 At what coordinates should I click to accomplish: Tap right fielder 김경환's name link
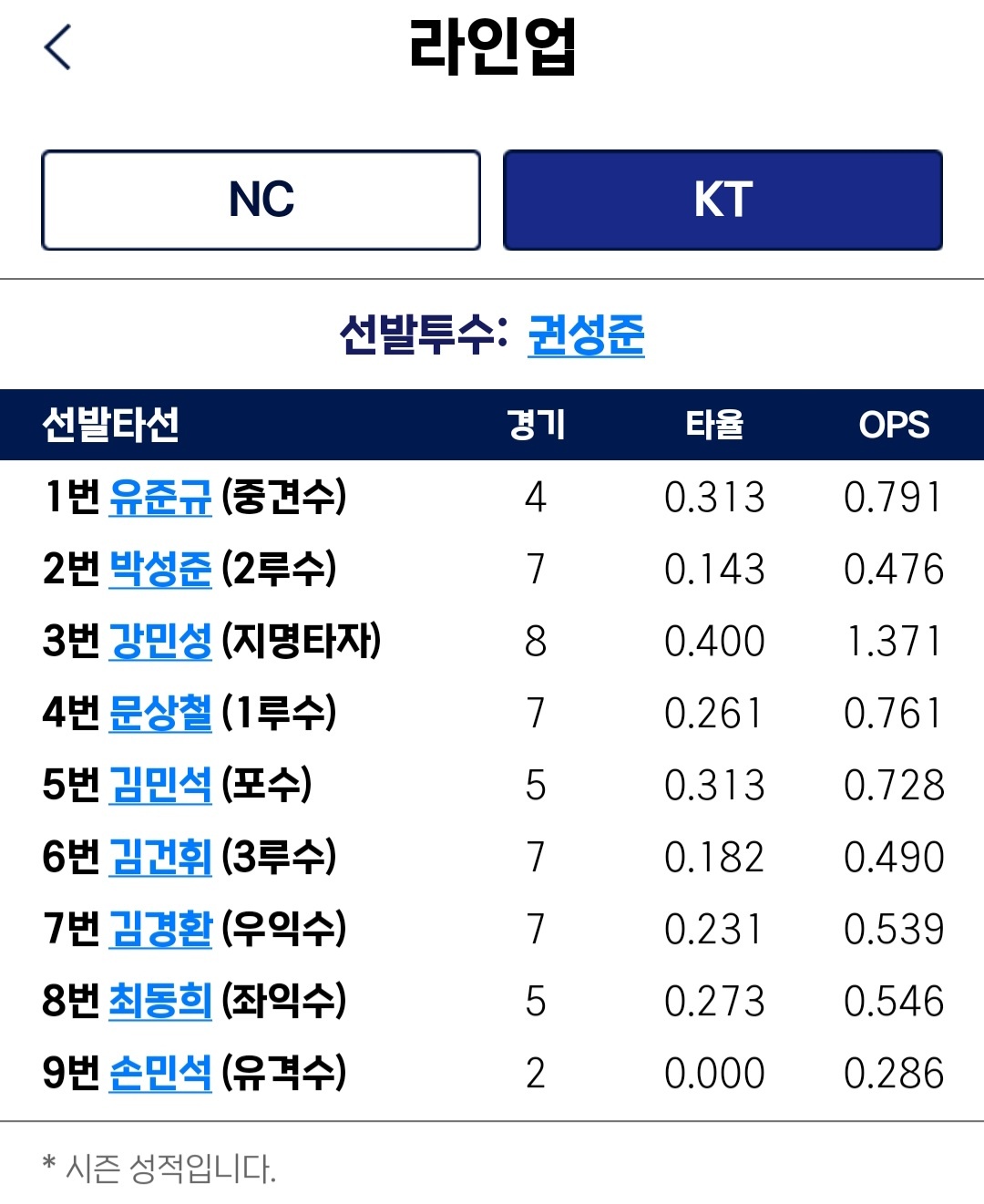tap(159, 929)
